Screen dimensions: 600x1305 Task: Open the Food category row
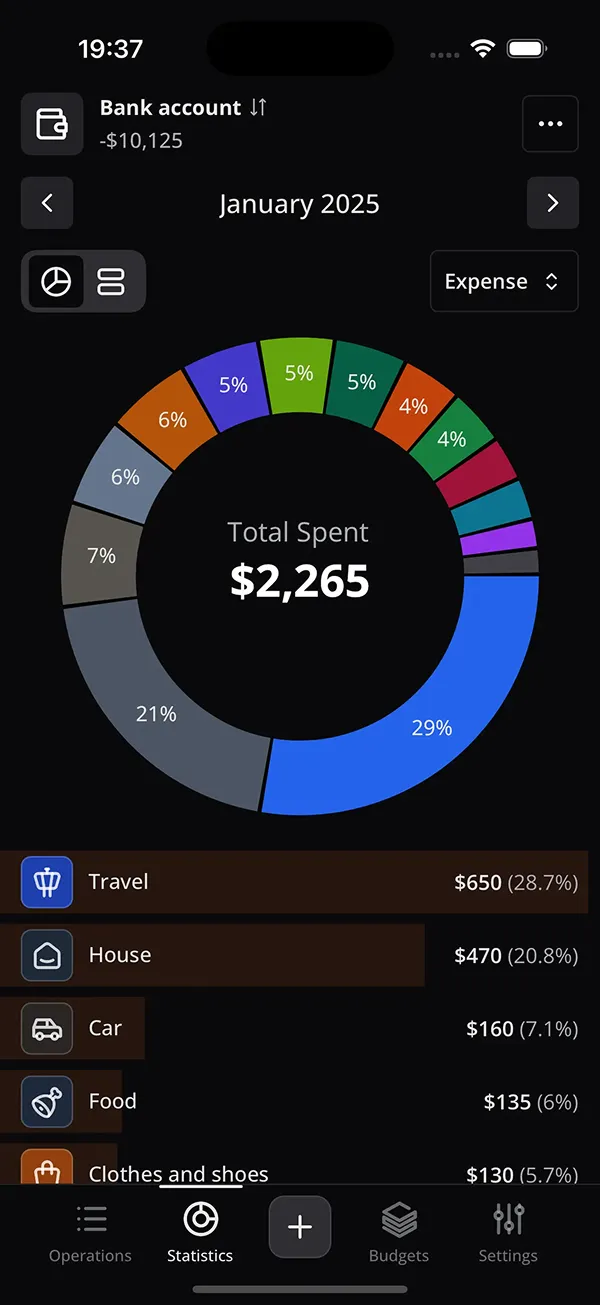(300, 1101)
